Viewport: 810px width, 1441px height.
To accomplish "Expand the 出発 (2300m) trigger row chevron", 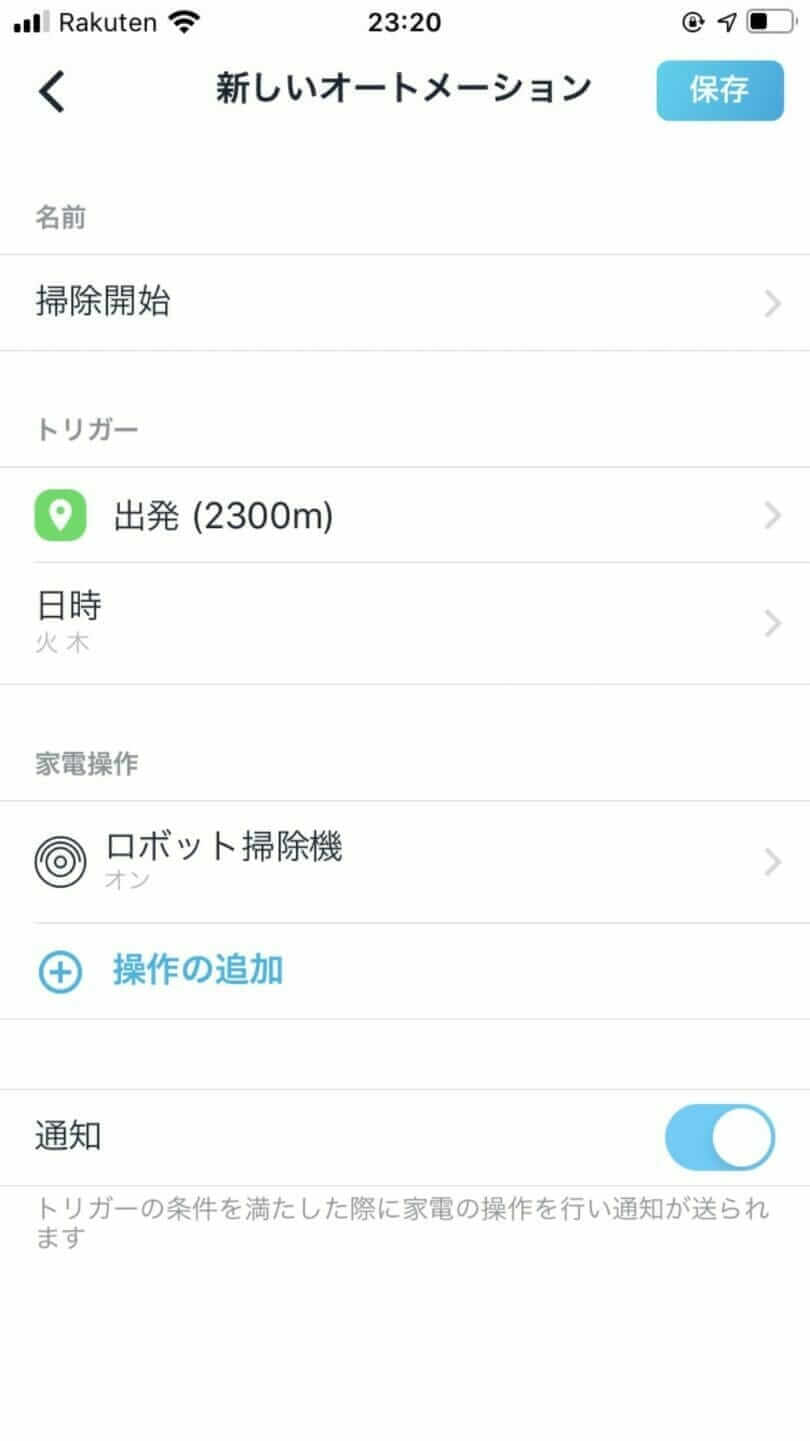I will 771,515.
